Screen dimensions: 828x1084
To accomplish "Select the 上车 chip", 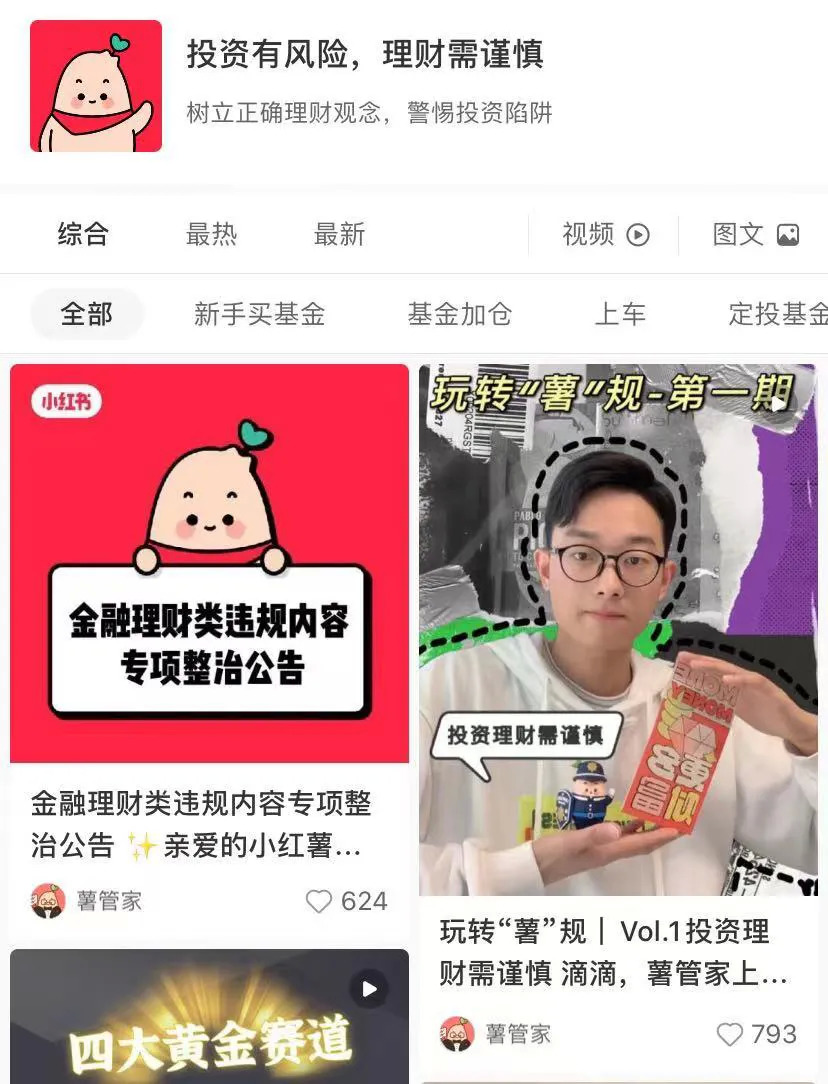I will coord(620,315).
